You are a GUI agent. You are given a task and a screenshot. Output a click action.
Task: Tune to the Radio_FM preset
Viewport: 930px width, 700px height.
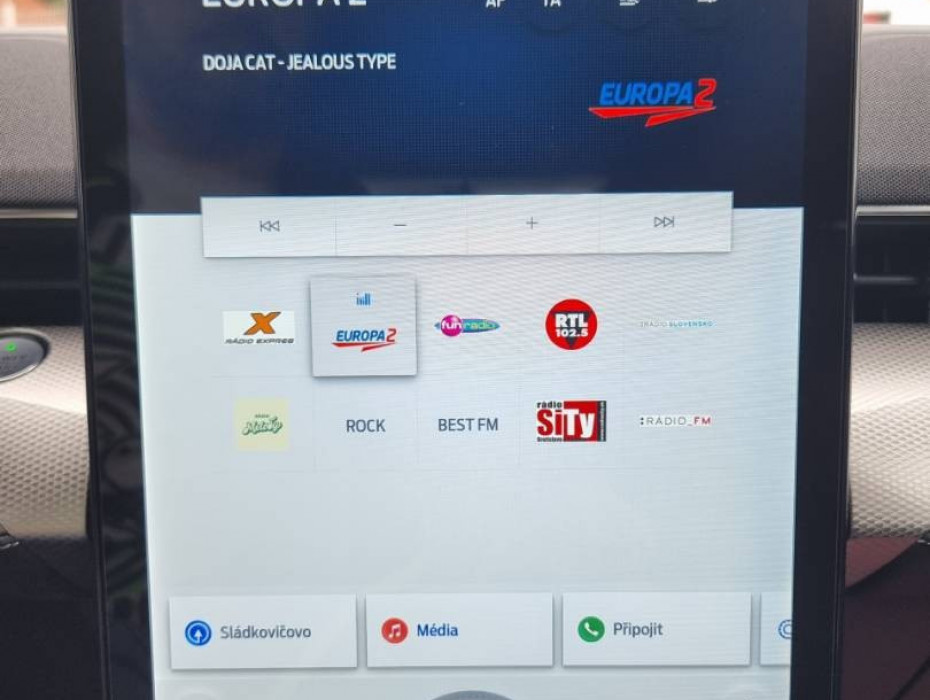[676, 421]
